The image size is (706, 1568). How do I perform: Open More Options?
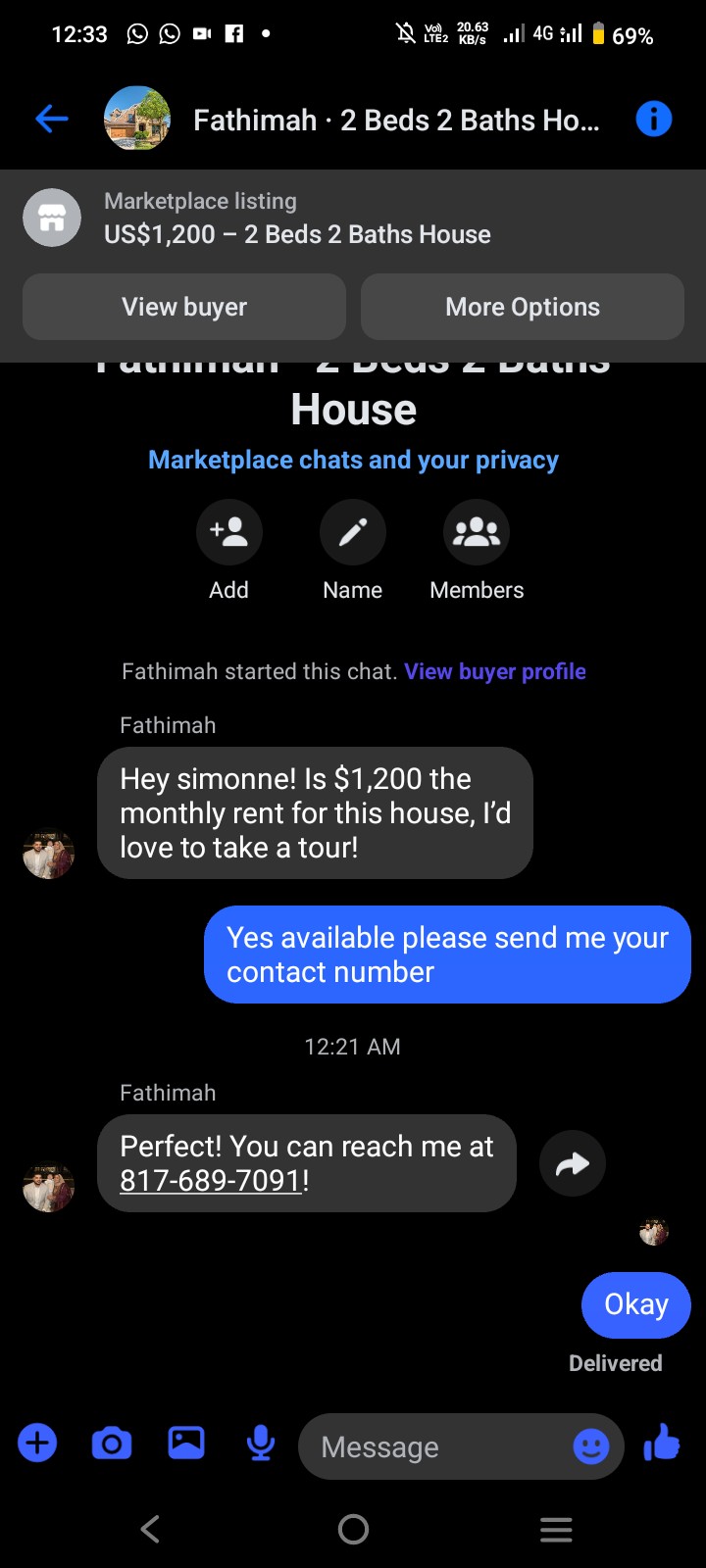click(522, 307)
